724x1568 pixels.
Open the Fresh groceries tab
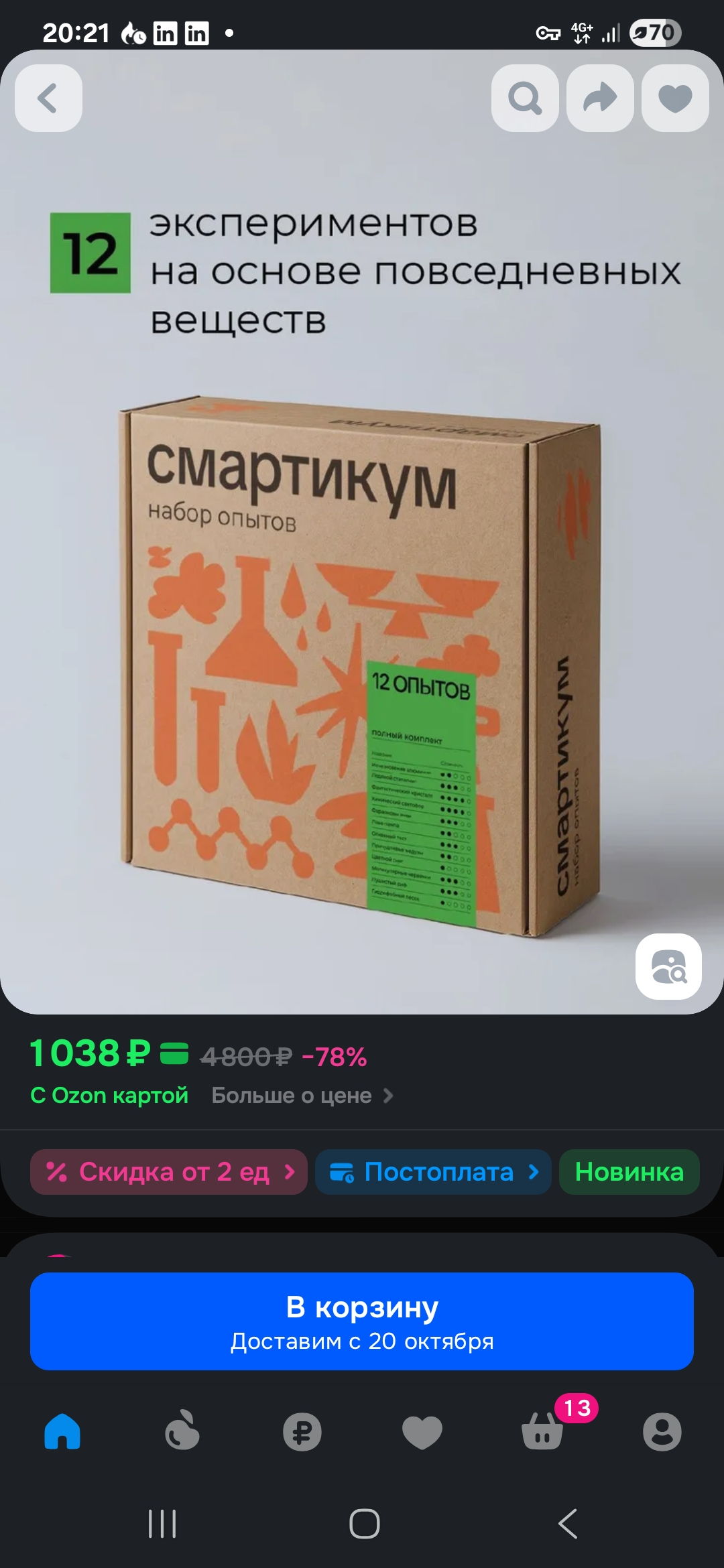tap(182, 1432)
